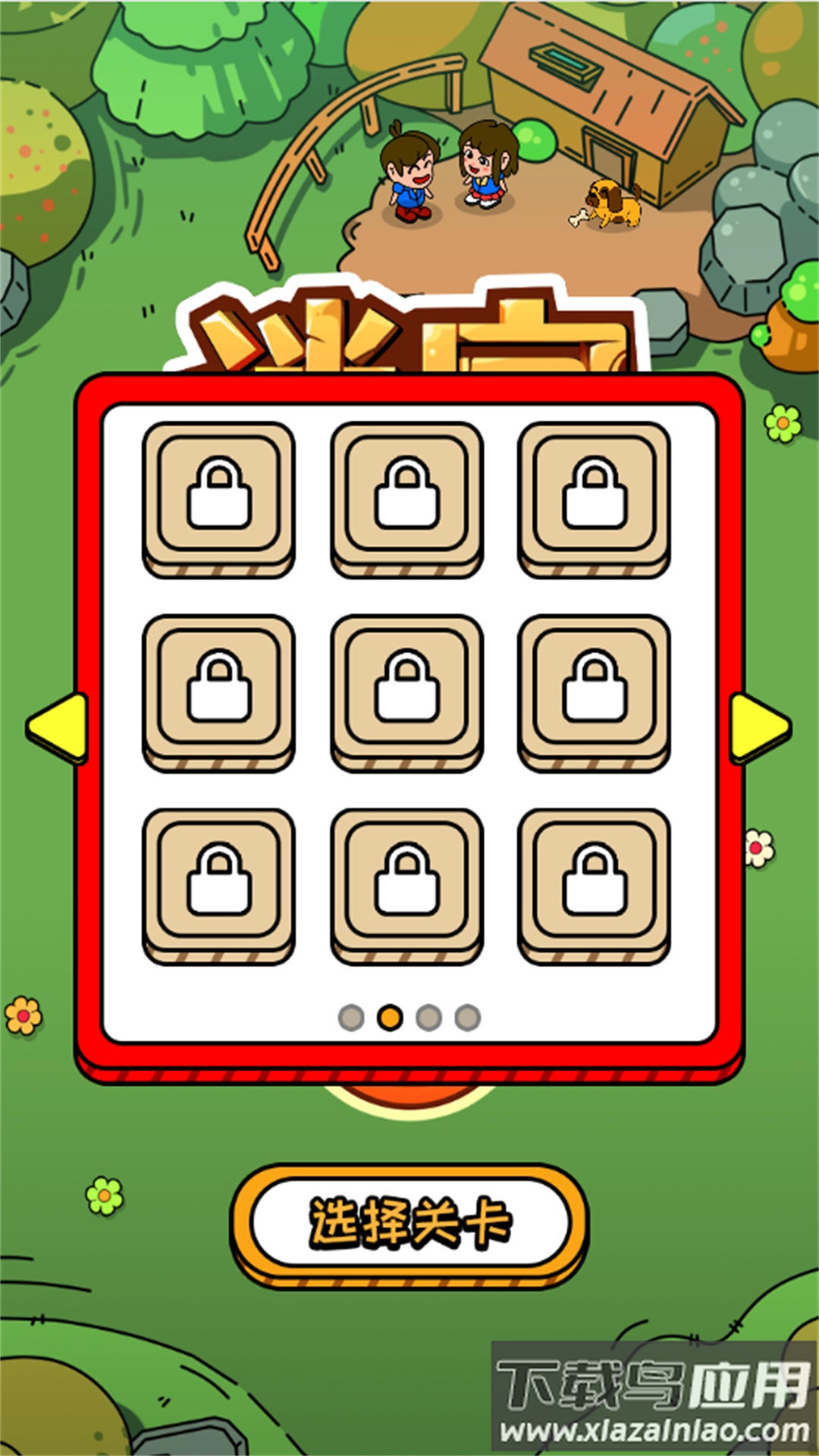Go to the previous level page
This screenshot has height=1456, width=819.
coord(58,727)
